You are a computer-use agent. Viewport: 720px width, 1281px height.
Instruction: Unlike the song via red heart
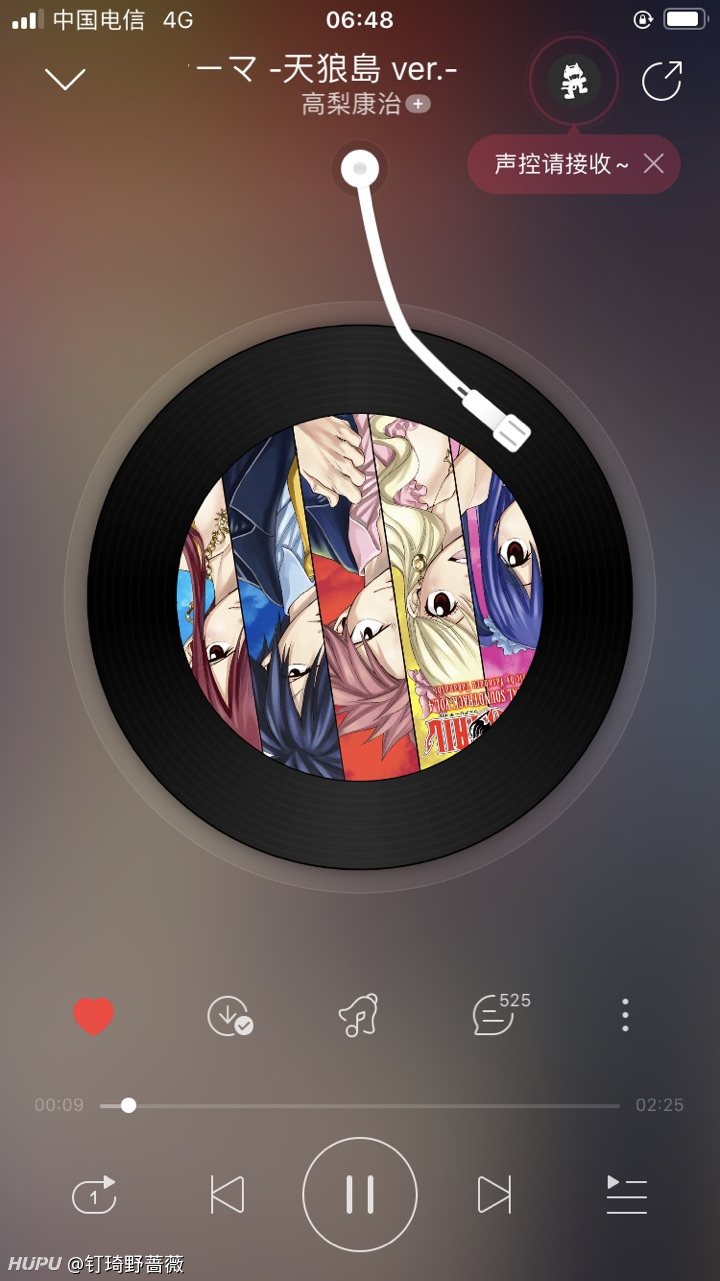pyautogui.click(x=94, y=1017)
